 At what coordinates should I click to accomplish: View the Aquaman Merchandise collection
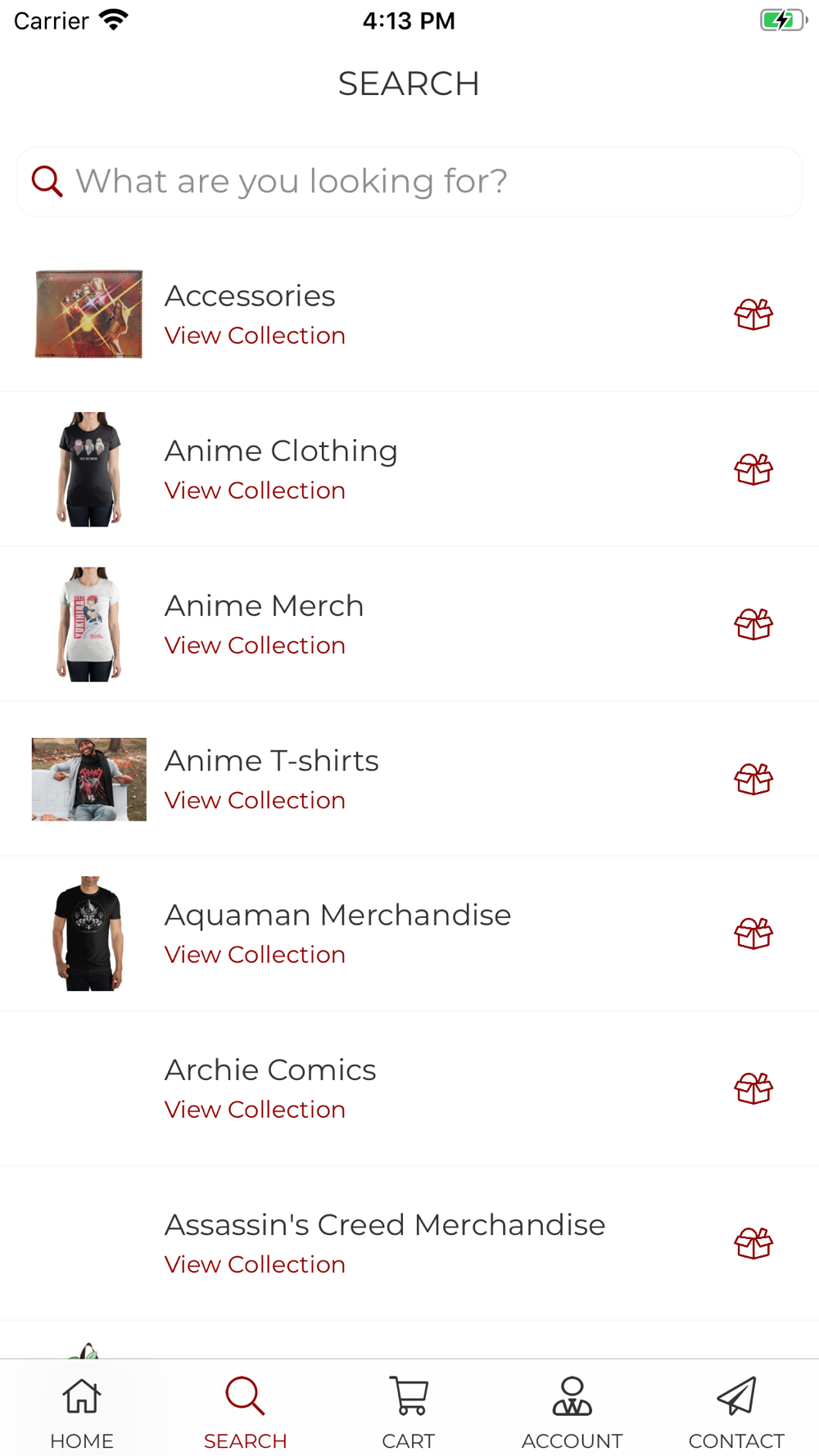255,955
